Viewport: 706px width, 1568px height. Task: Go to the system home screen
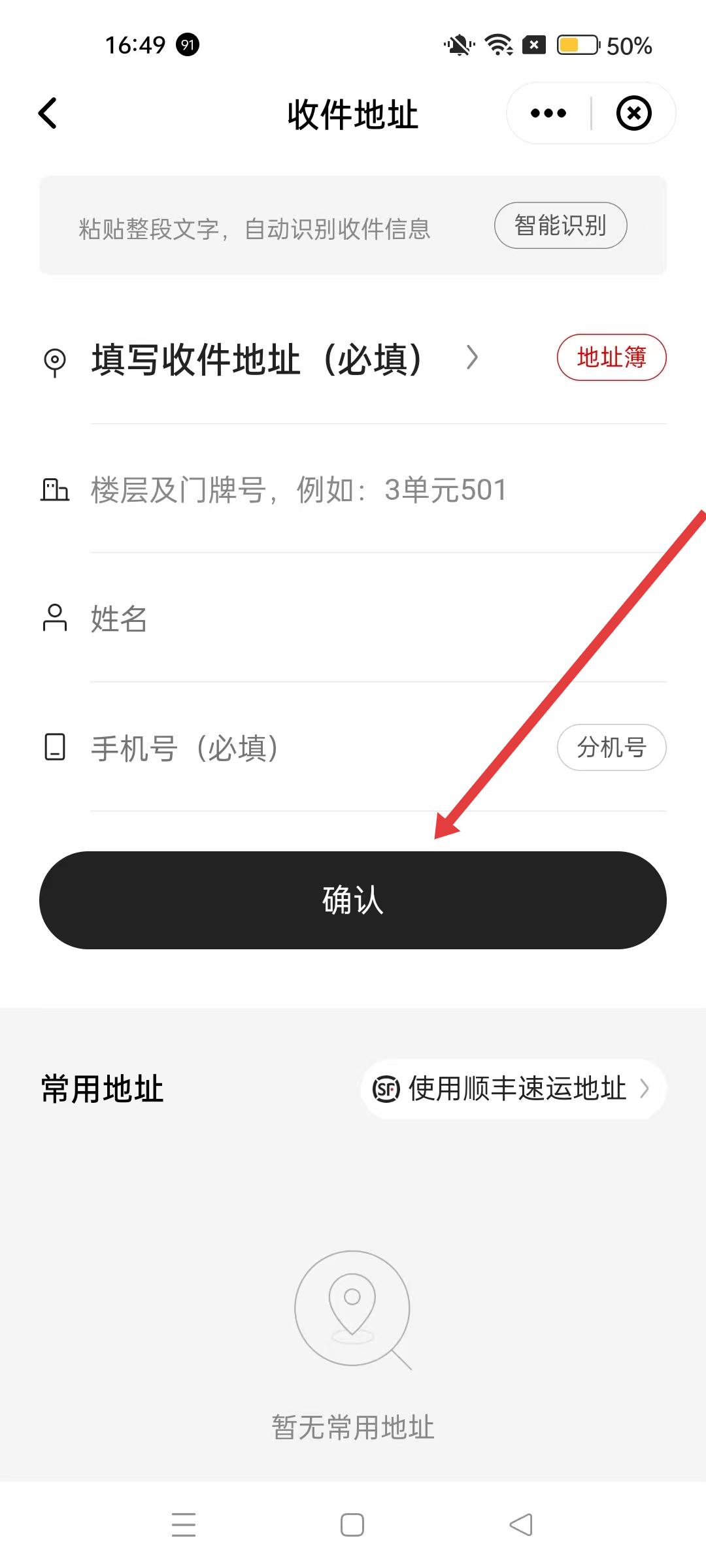pyautogui.click(x=352, y=1524)
